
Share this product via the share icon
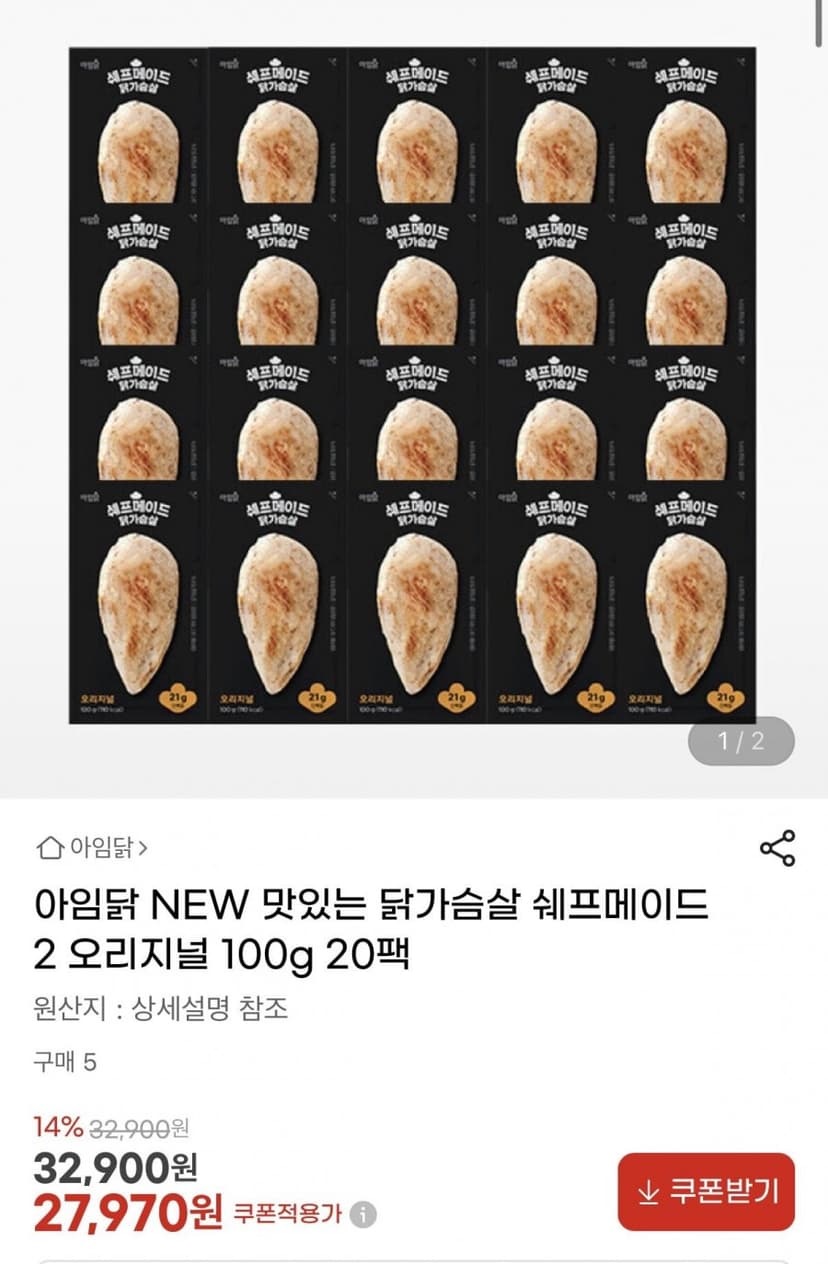777,848
